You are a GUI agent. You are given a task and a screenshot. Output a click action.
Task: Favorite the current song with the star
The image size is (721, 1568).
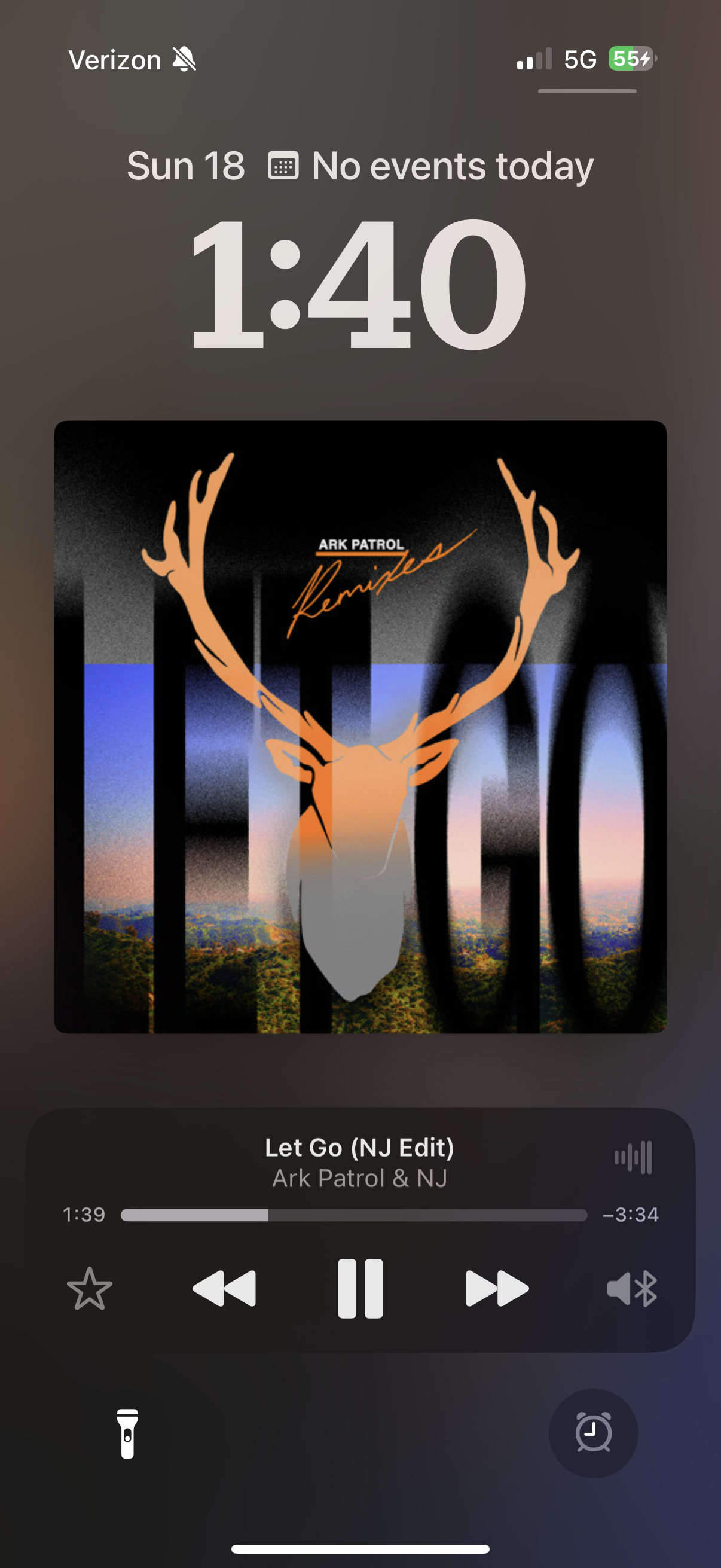point(90,1288)
